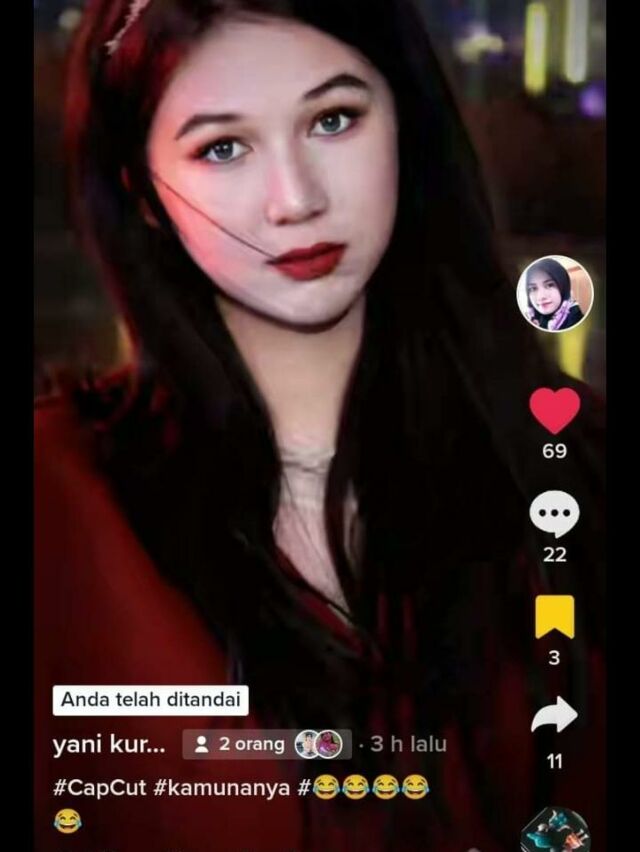Open yani kur... username

click(x=109, y=744)
